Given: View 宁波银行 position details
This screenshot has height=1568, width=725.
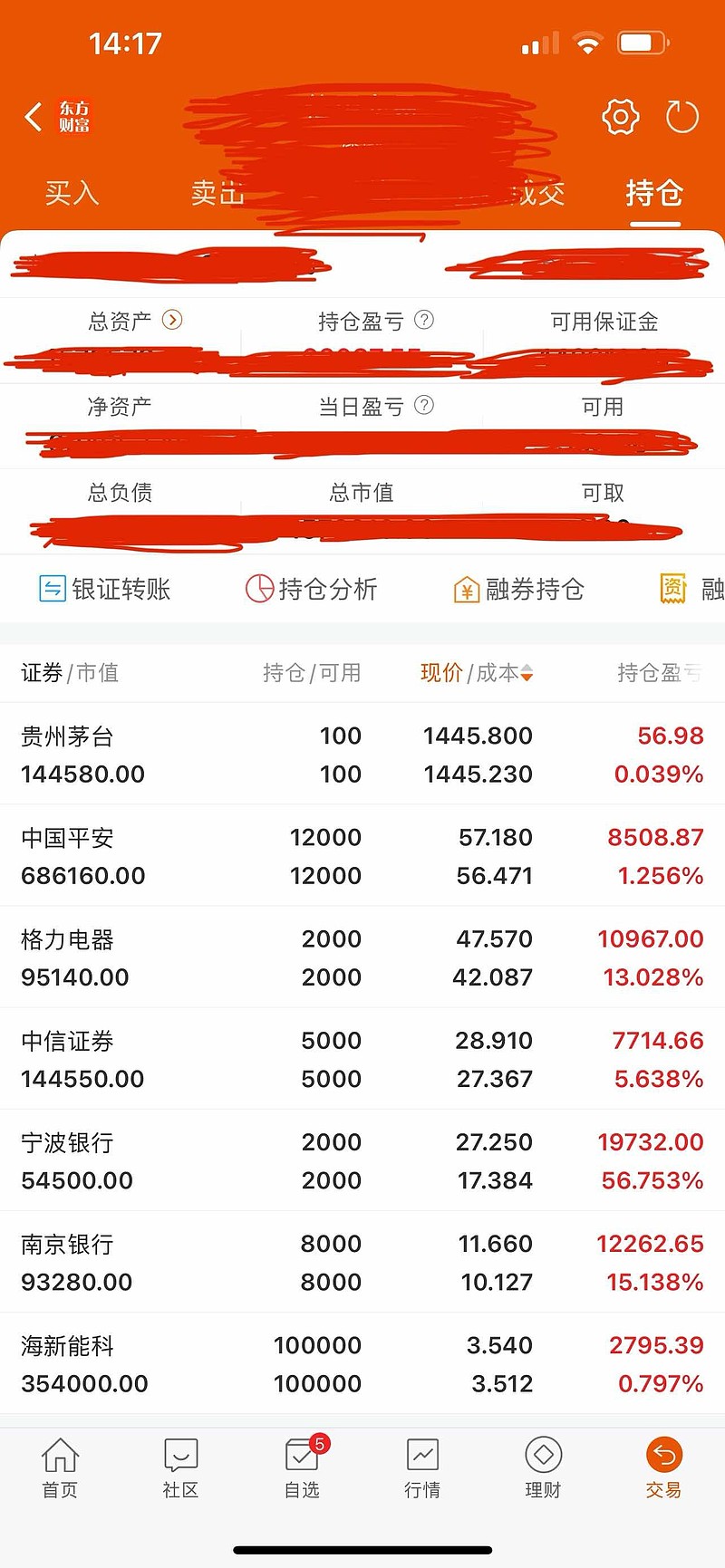Looking at the screenshot, I should [x=362, y=1160].
